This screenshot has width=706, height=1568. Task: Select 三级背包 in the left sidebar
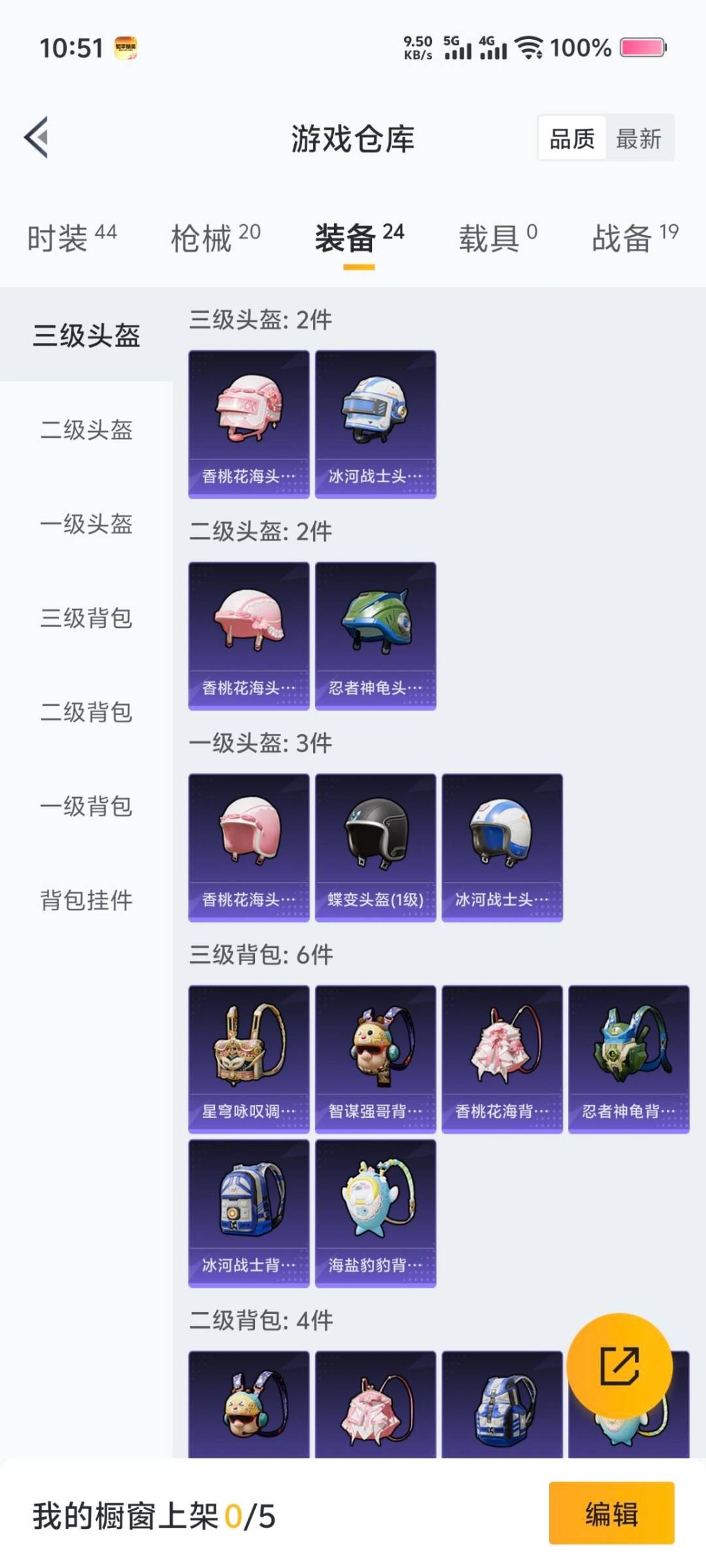pos(86,619)
